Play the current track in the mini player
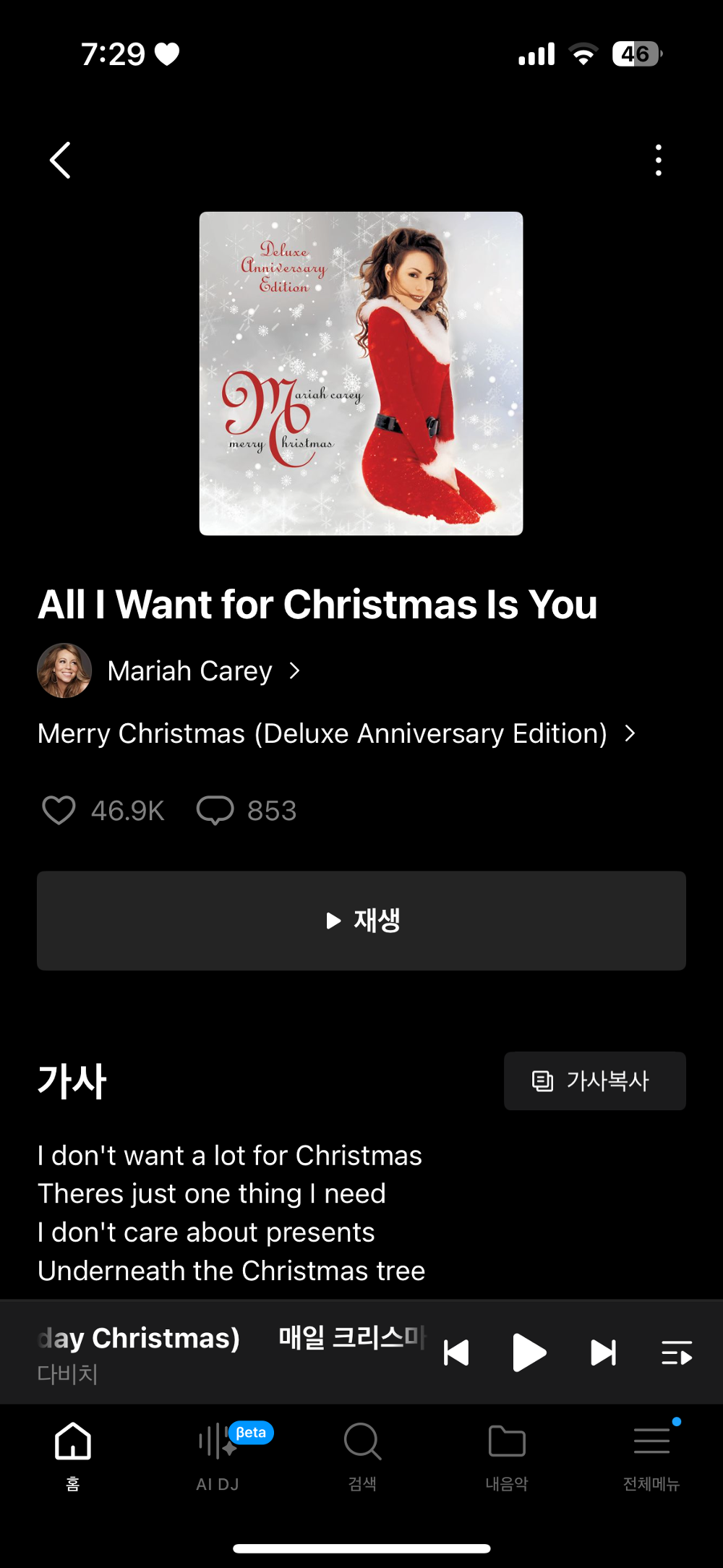723x1568 pixels. point(530,1352)
